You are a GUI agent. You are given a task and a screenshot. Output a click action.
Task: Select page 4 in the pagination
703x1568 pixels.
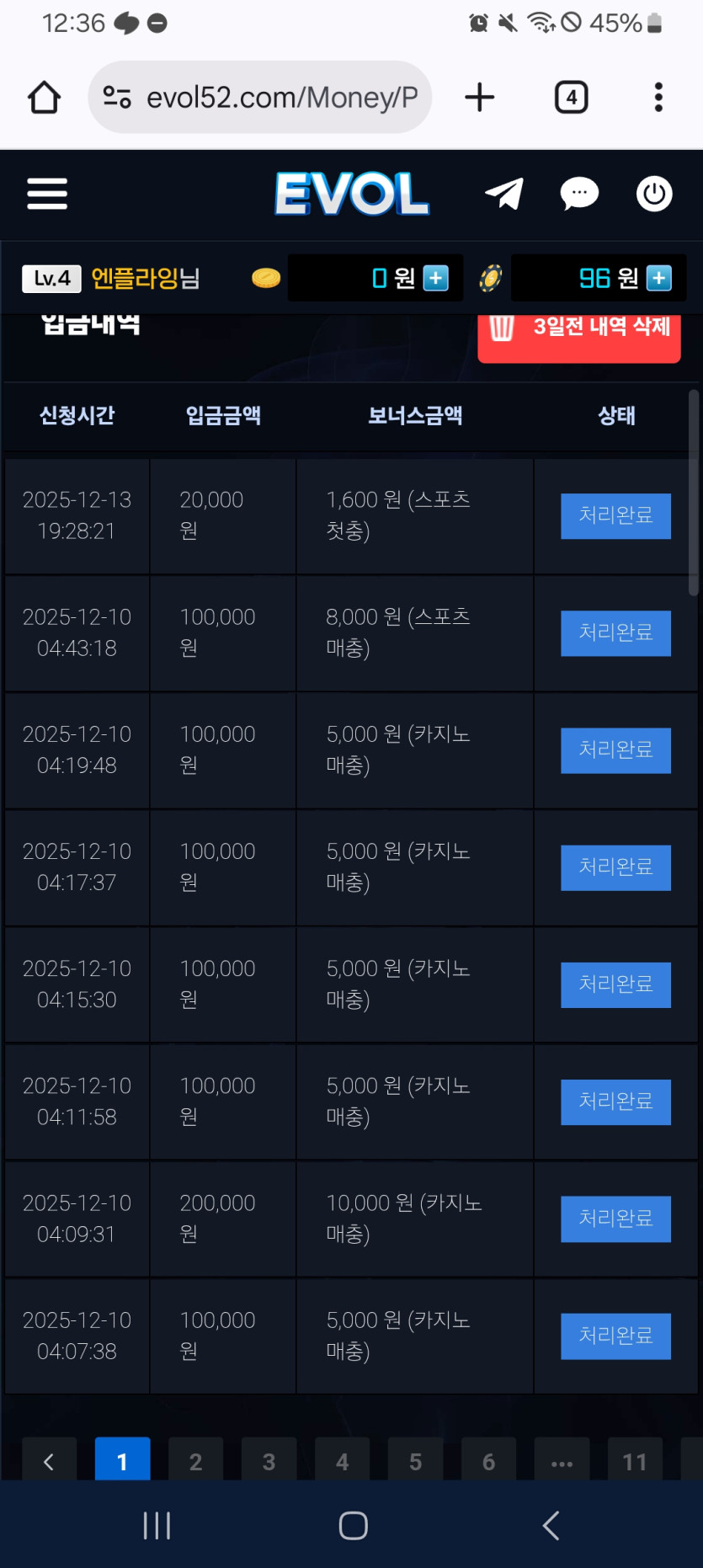click(x=342, y=1461)
